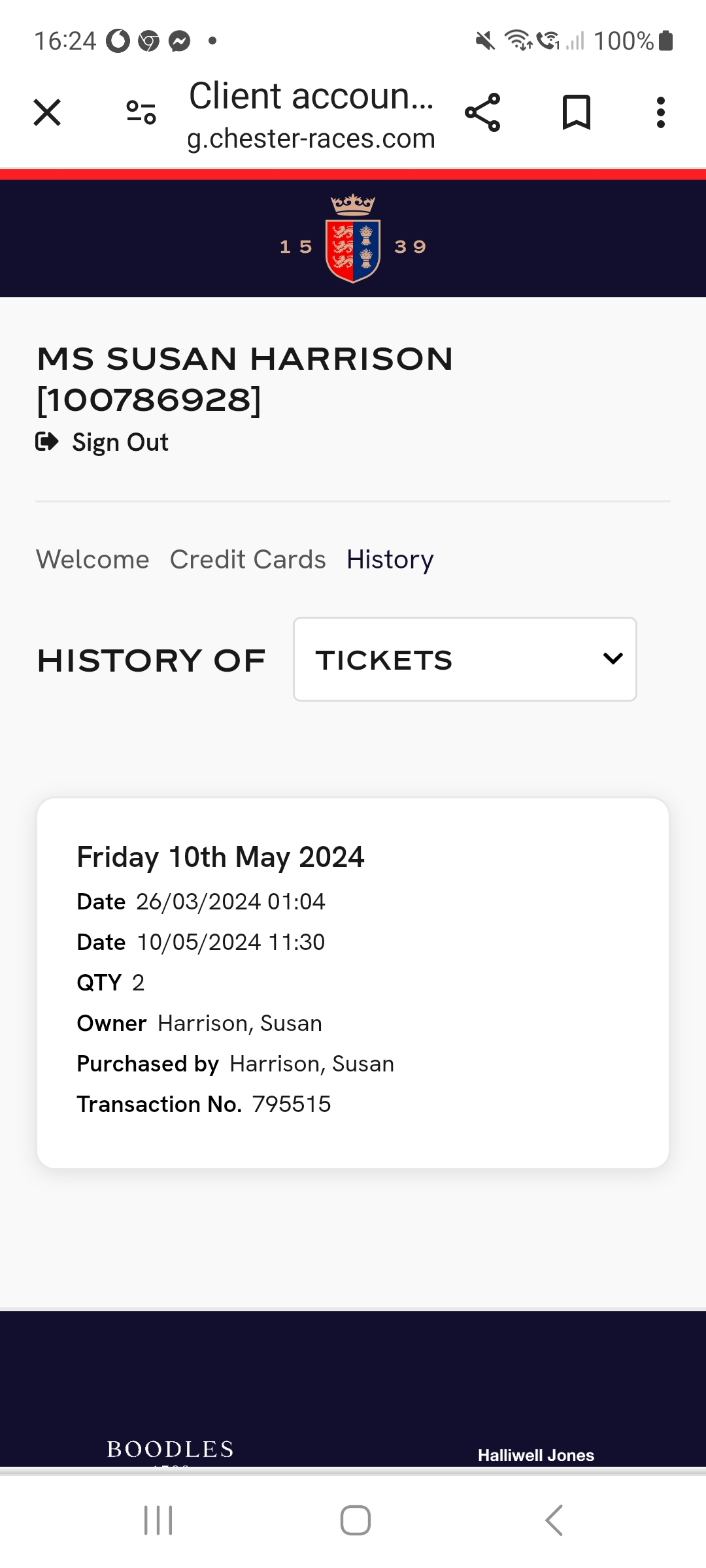Go to the home screen
The image size is (706, 1568).
(x=355, y=1520)
